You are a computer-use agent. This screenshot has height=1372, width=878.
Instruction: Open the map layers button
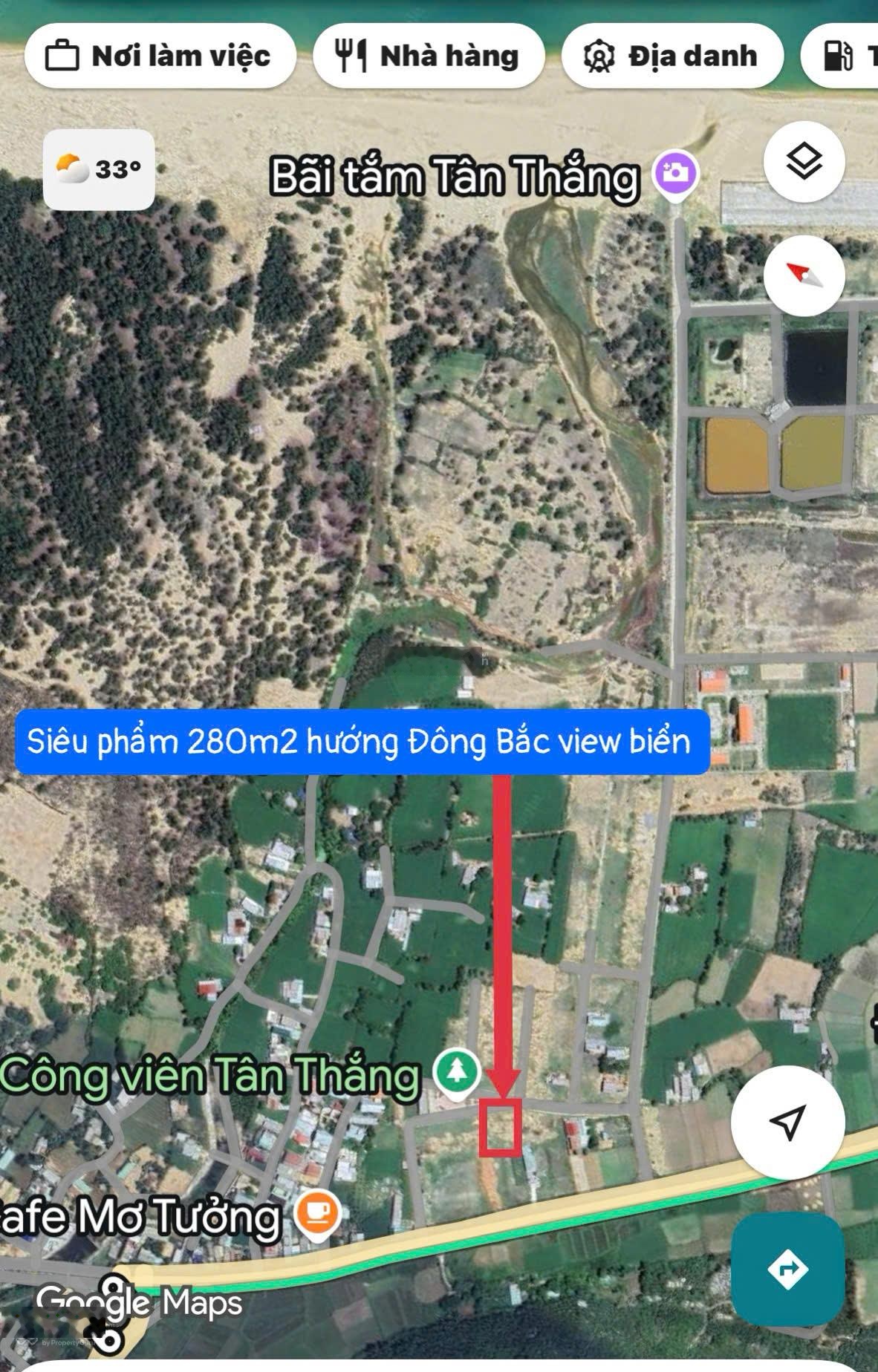pos(804,162)
